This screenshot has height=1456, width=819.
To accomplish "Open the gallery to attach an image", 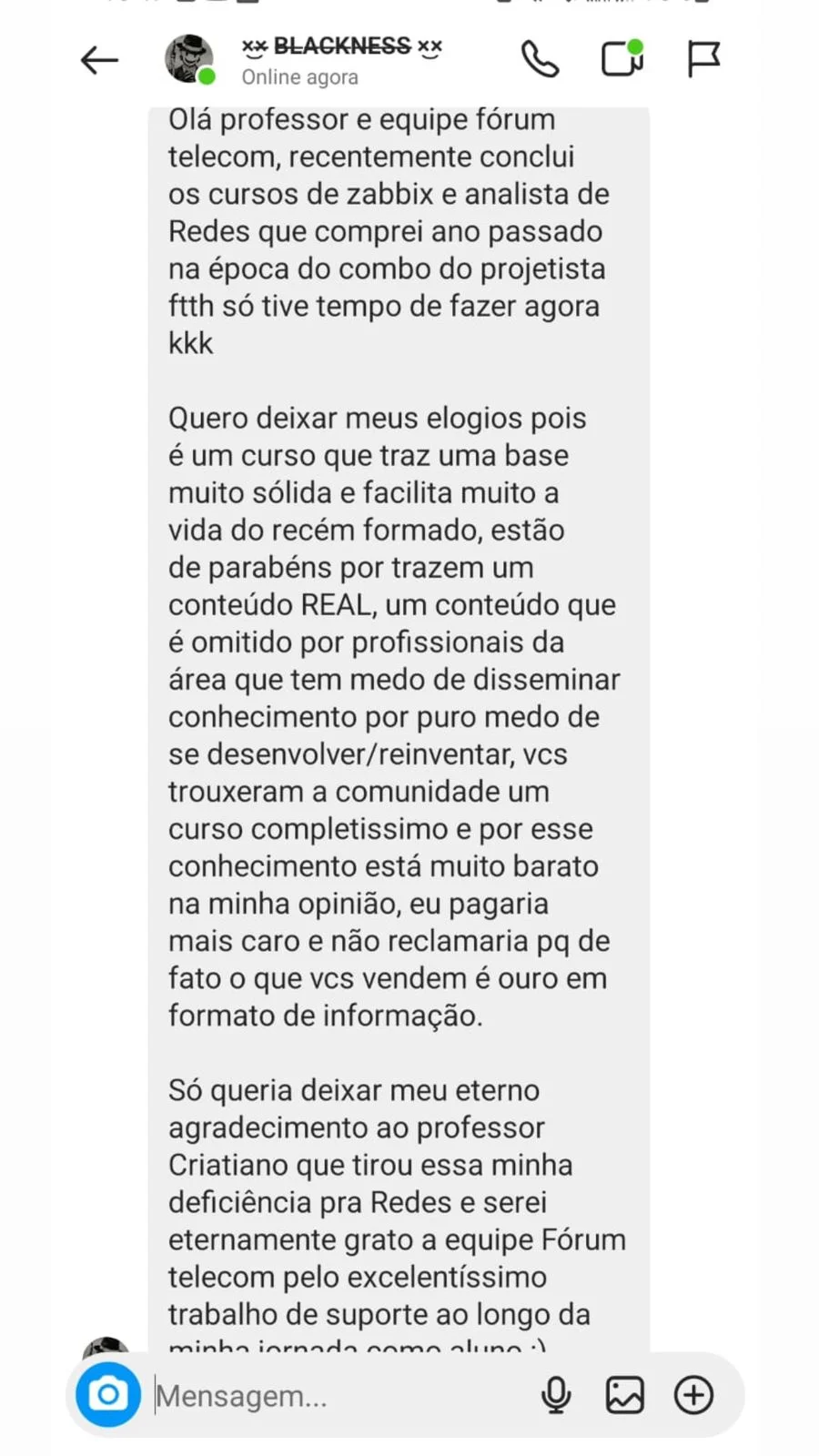I will pos(625,1394).
